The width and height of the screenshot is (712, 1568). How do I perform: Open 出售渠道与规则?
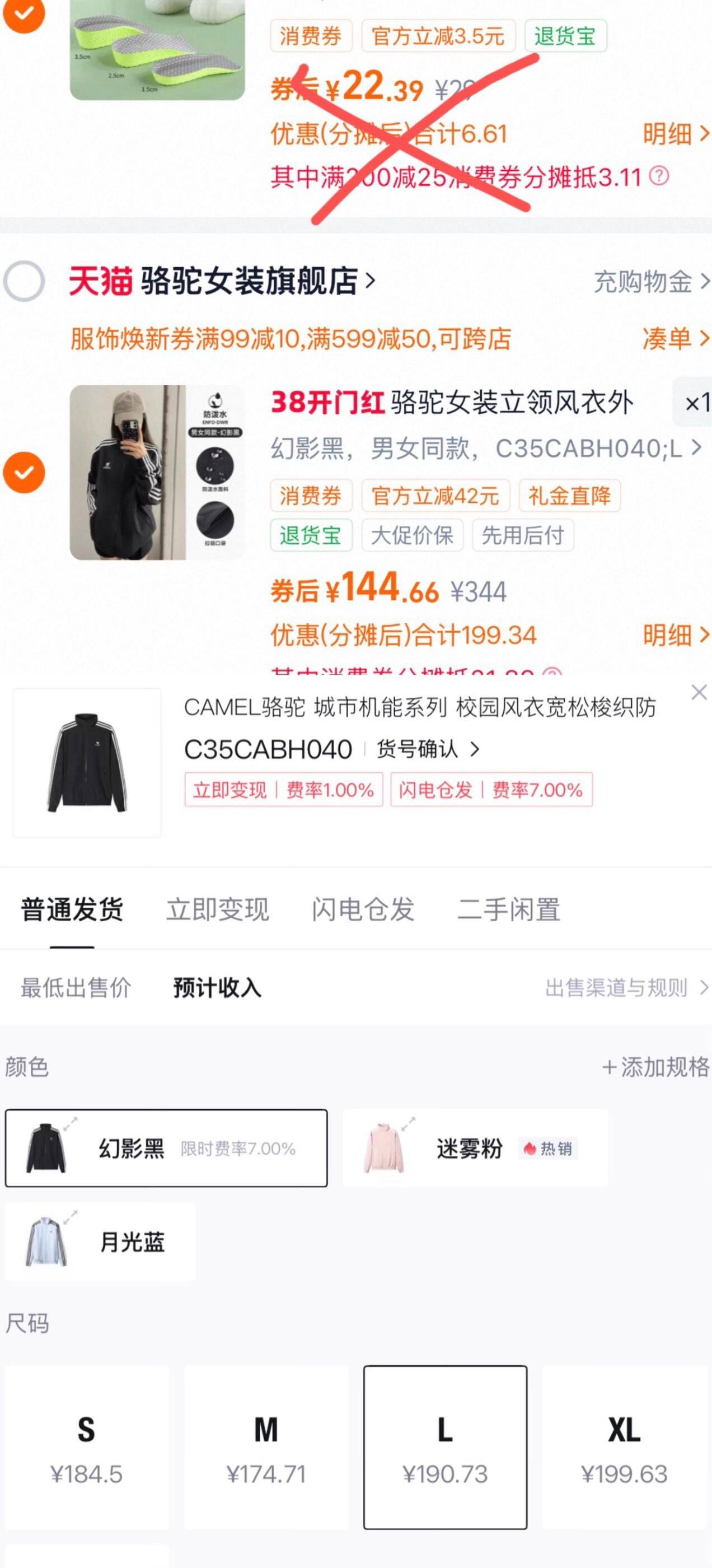pos(627,987)
